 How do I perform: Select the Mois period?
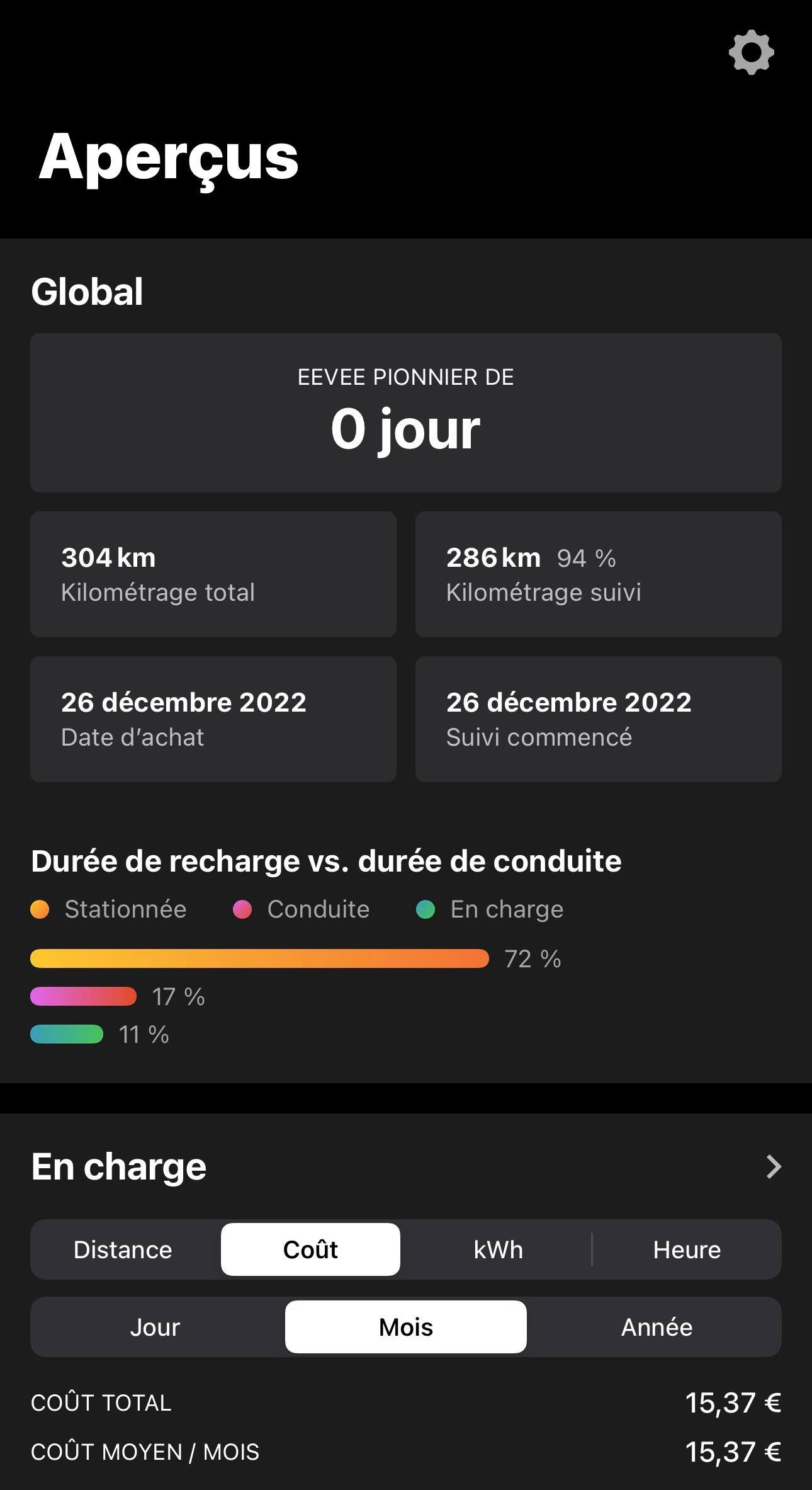point(406,1327)
